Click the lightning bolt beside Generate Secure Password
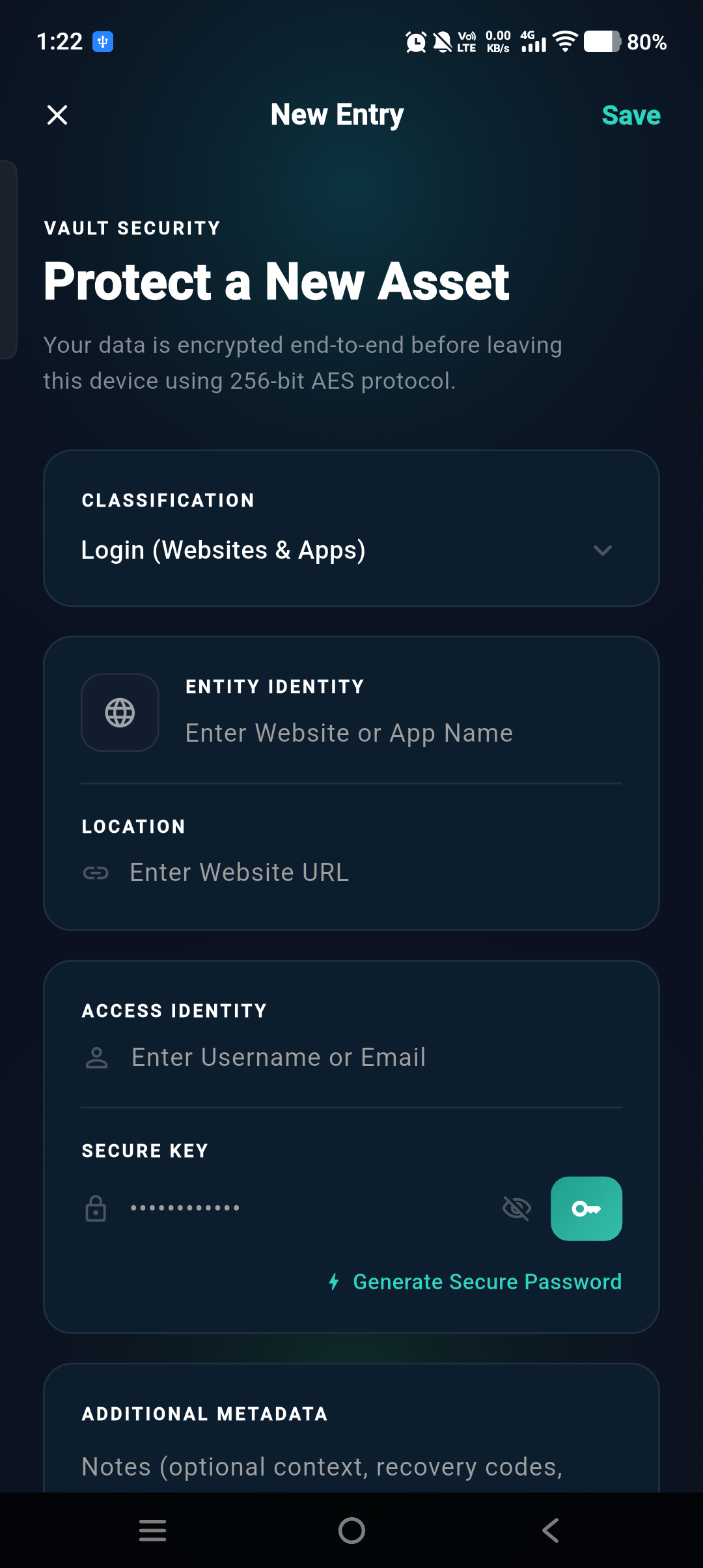This screenshot has height=1568, width=703. pyautogui.click(x=335, y=1281)
